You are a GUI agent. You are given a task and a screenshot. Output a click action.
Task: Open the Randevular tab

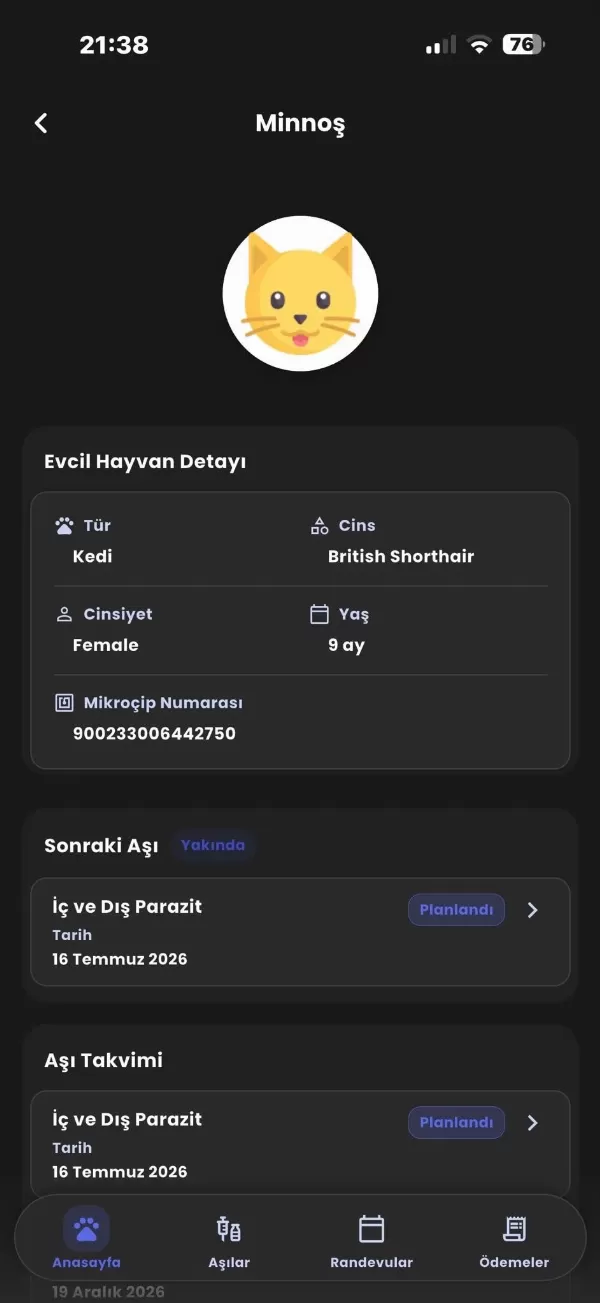point(371,1239)
